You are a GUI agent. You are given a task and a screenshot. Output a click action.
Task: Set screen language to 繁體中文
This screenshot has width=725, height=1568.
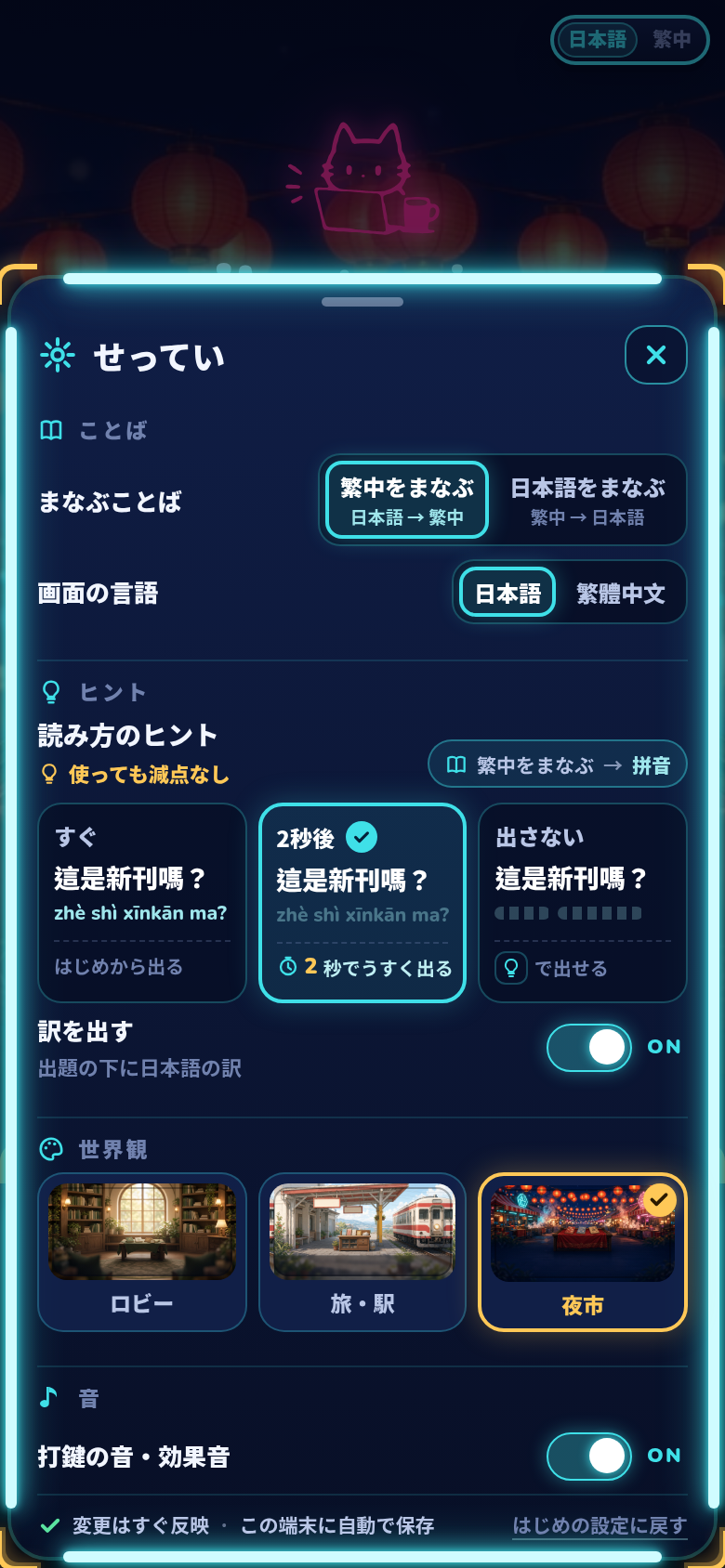click(621, 593)
